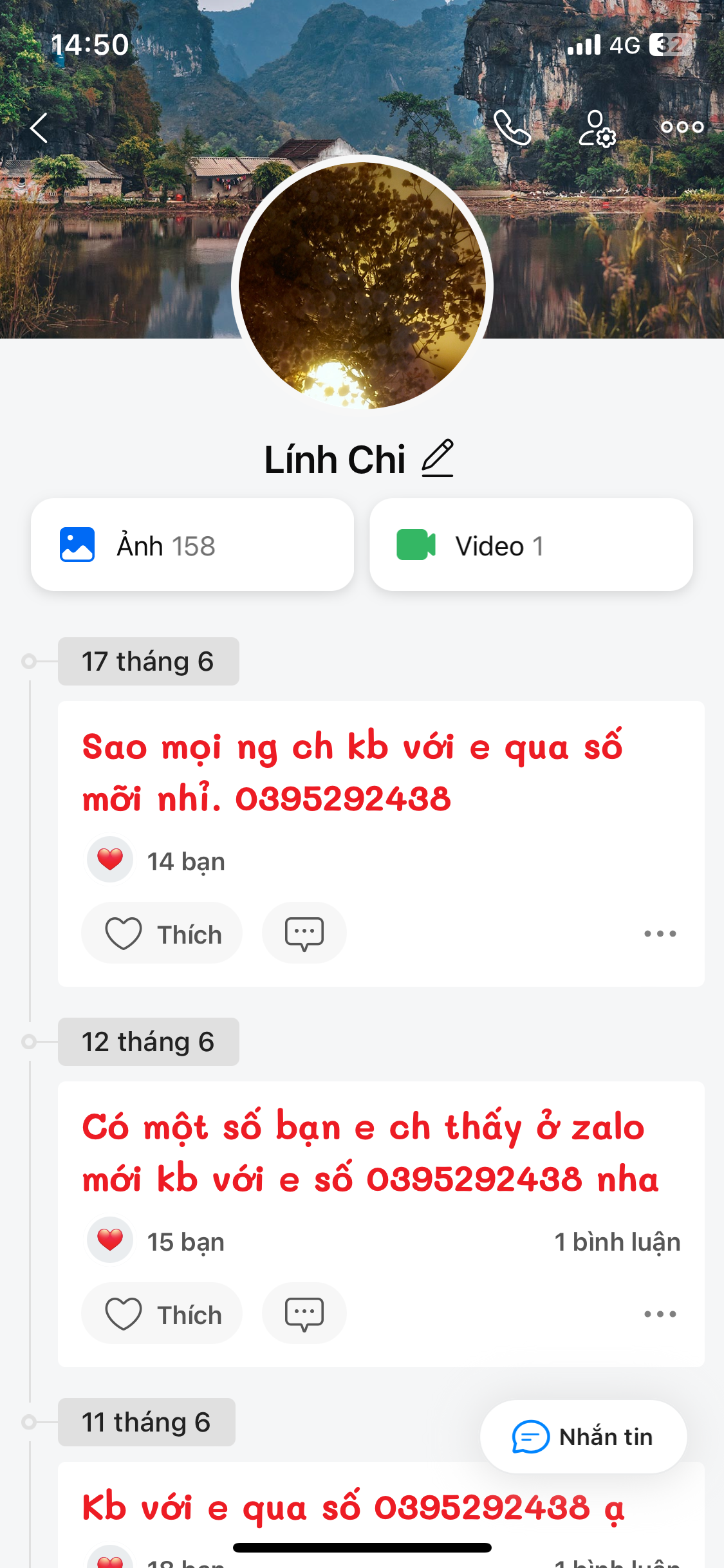
Task: View Lính Chi's profile picture
Action: 362,285
